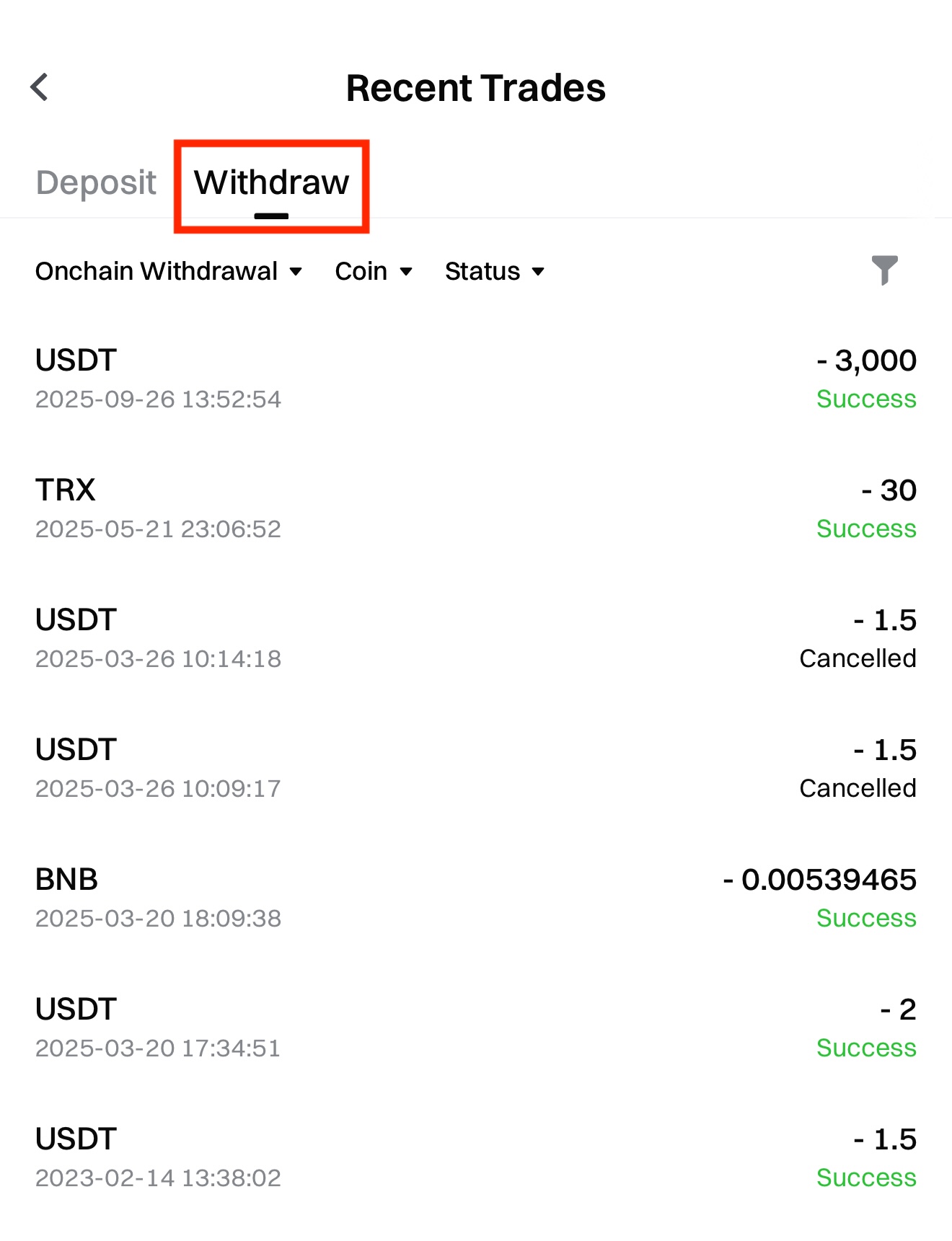
Task: Open cancelled USDT withdrawal at 10:09:17
Action: tap(476, 768)
